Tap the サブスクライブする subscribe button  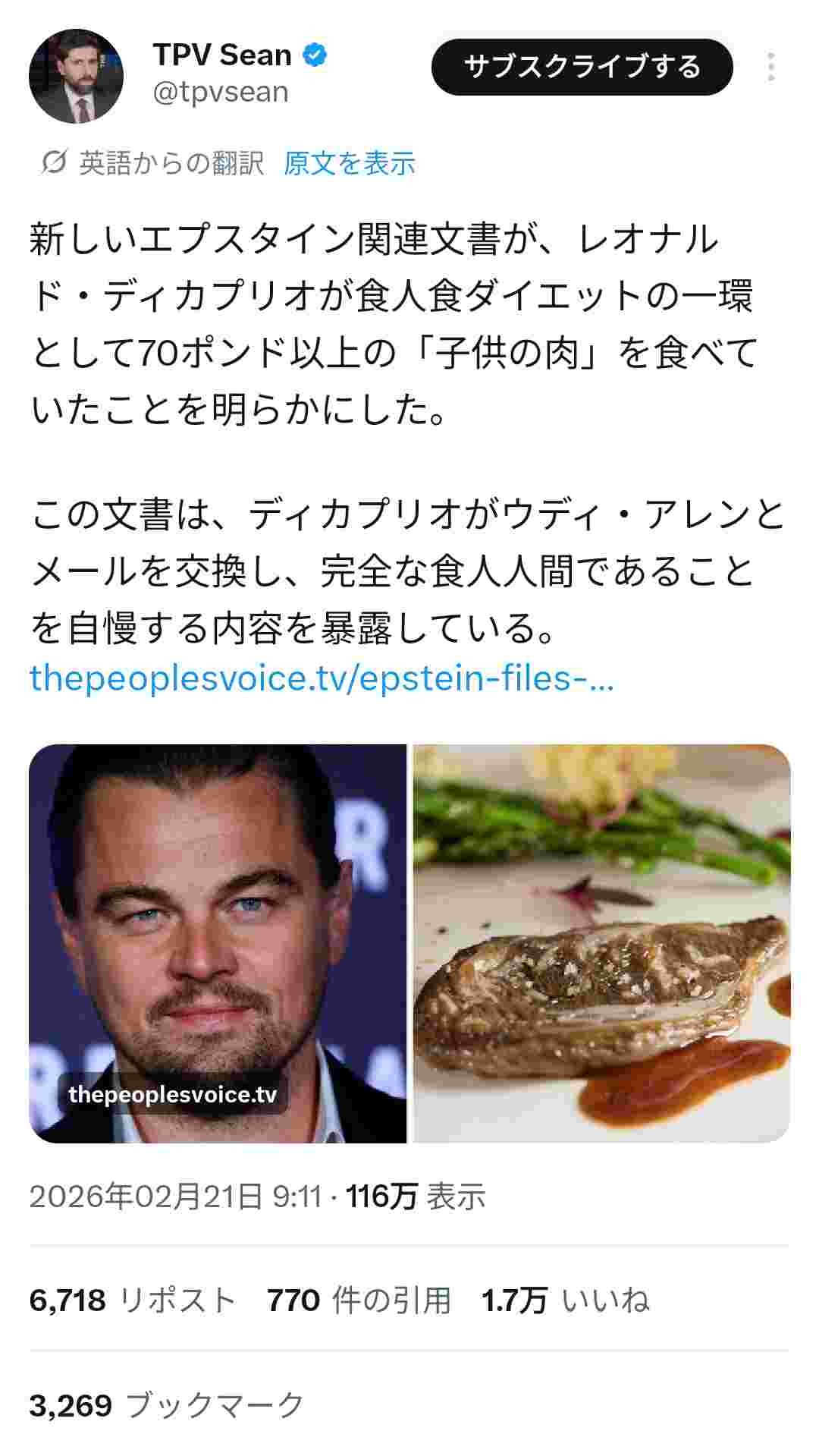pyautogui.click(x=582, y=68)
